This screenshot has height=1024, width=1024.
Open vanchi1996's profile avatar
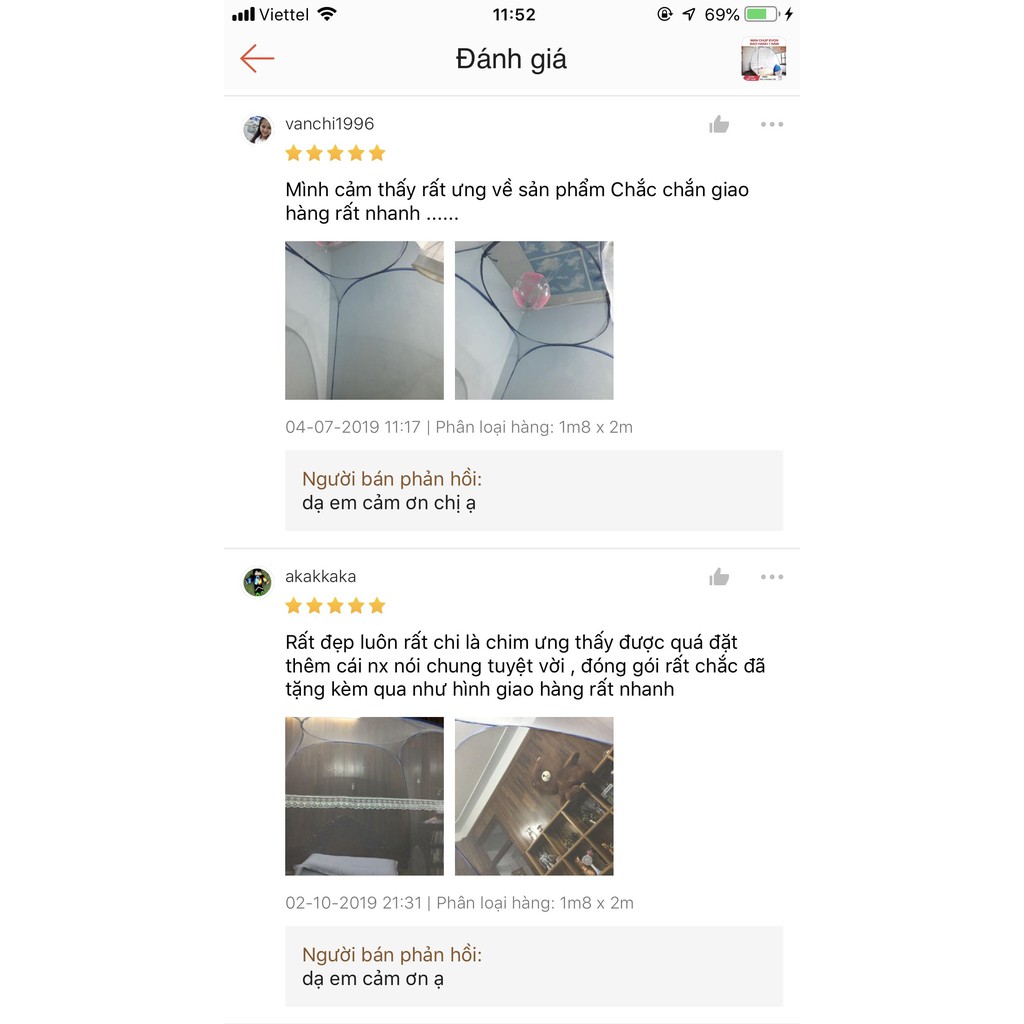coord(258,129)
